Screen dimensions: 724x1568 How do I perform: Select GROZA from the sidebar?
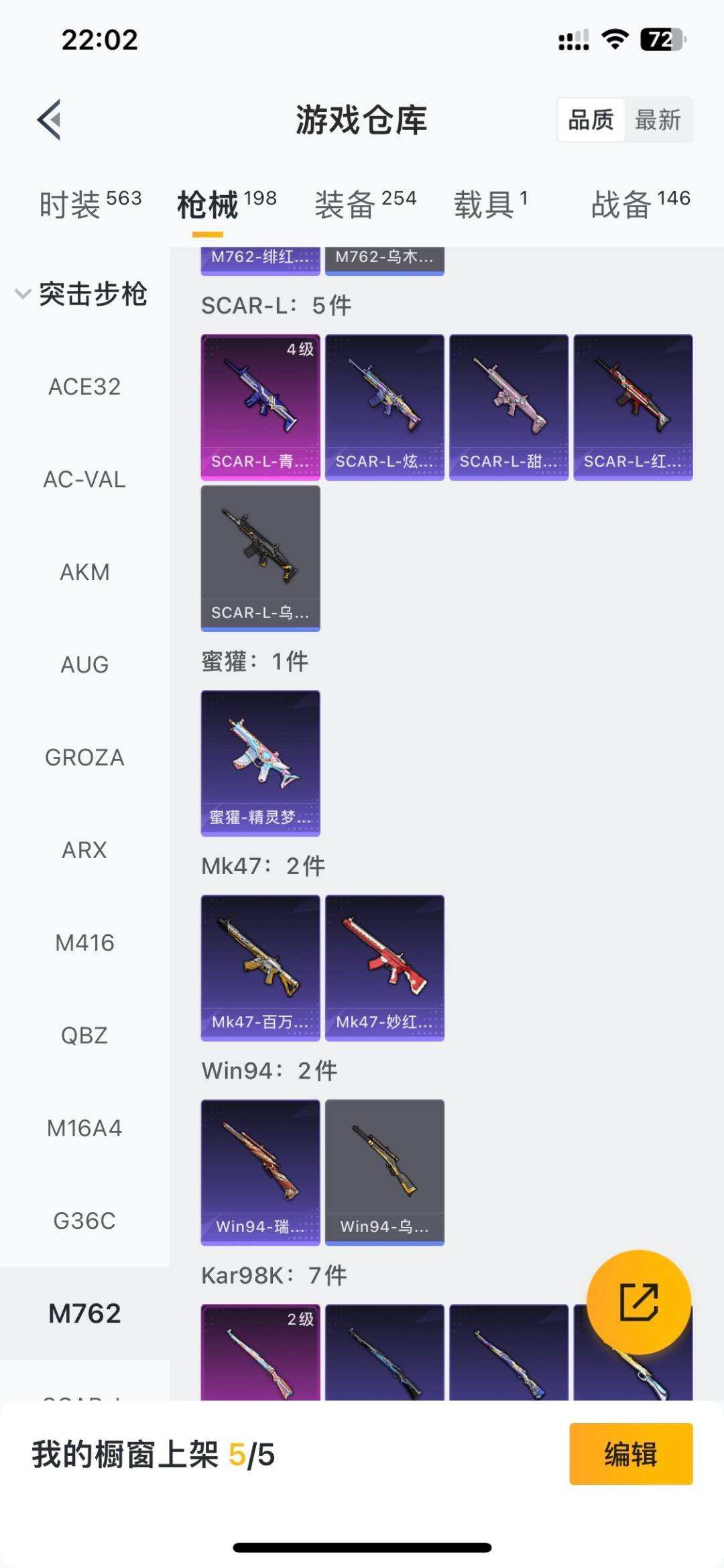(83, 758)
